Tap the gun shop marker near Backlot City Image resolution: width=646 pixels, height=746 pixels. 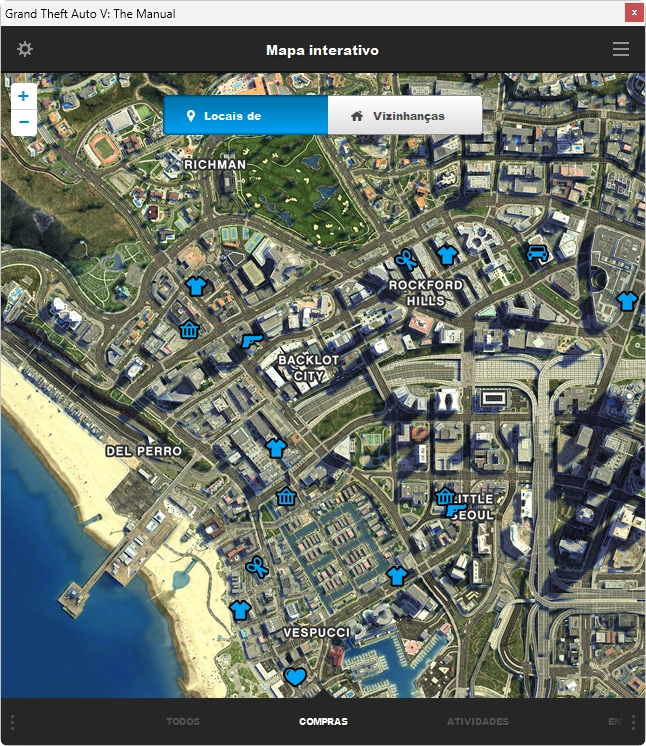pyautogui.click(x=251, y=341)
